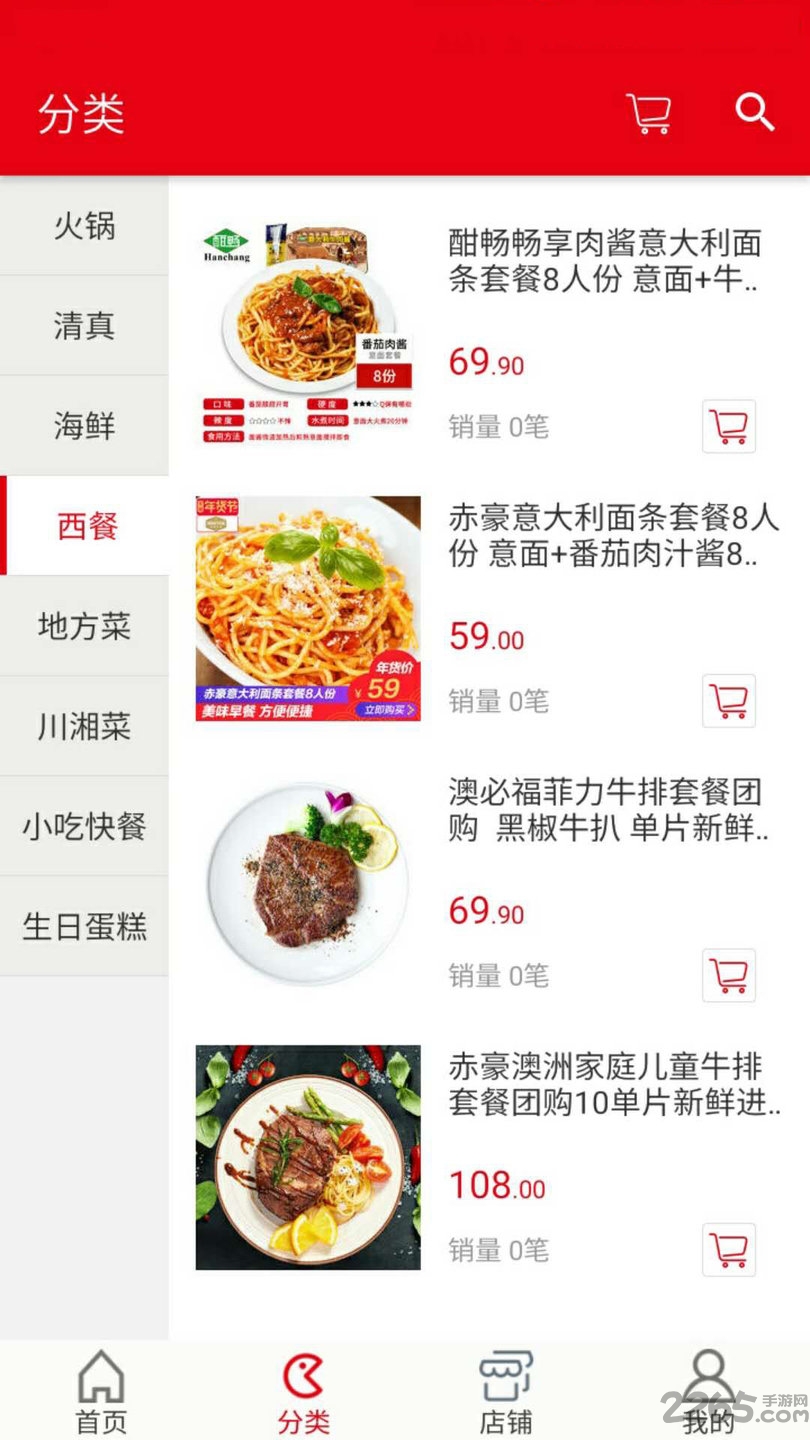Viewport: 810px width, 1440px height.
Task: Open the 澳必福菲力牛排套餐 product
Action: 604,809
